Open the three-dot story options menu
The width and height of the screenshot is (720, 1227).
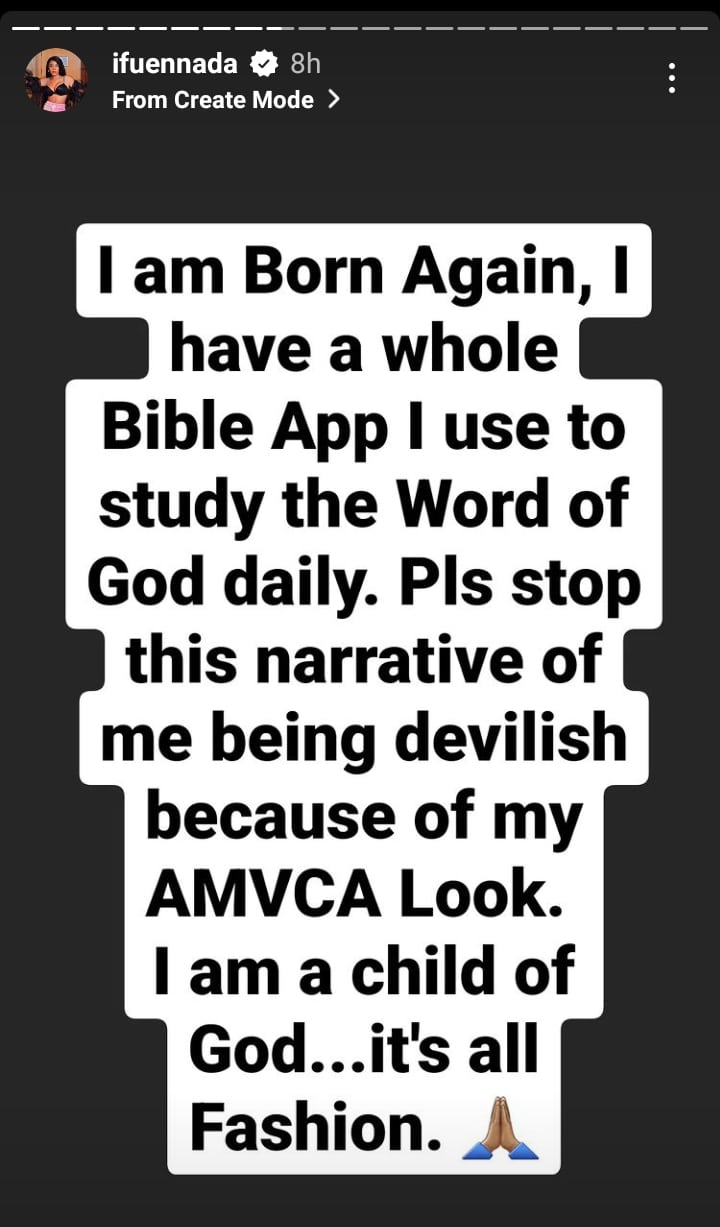point(672,78)
